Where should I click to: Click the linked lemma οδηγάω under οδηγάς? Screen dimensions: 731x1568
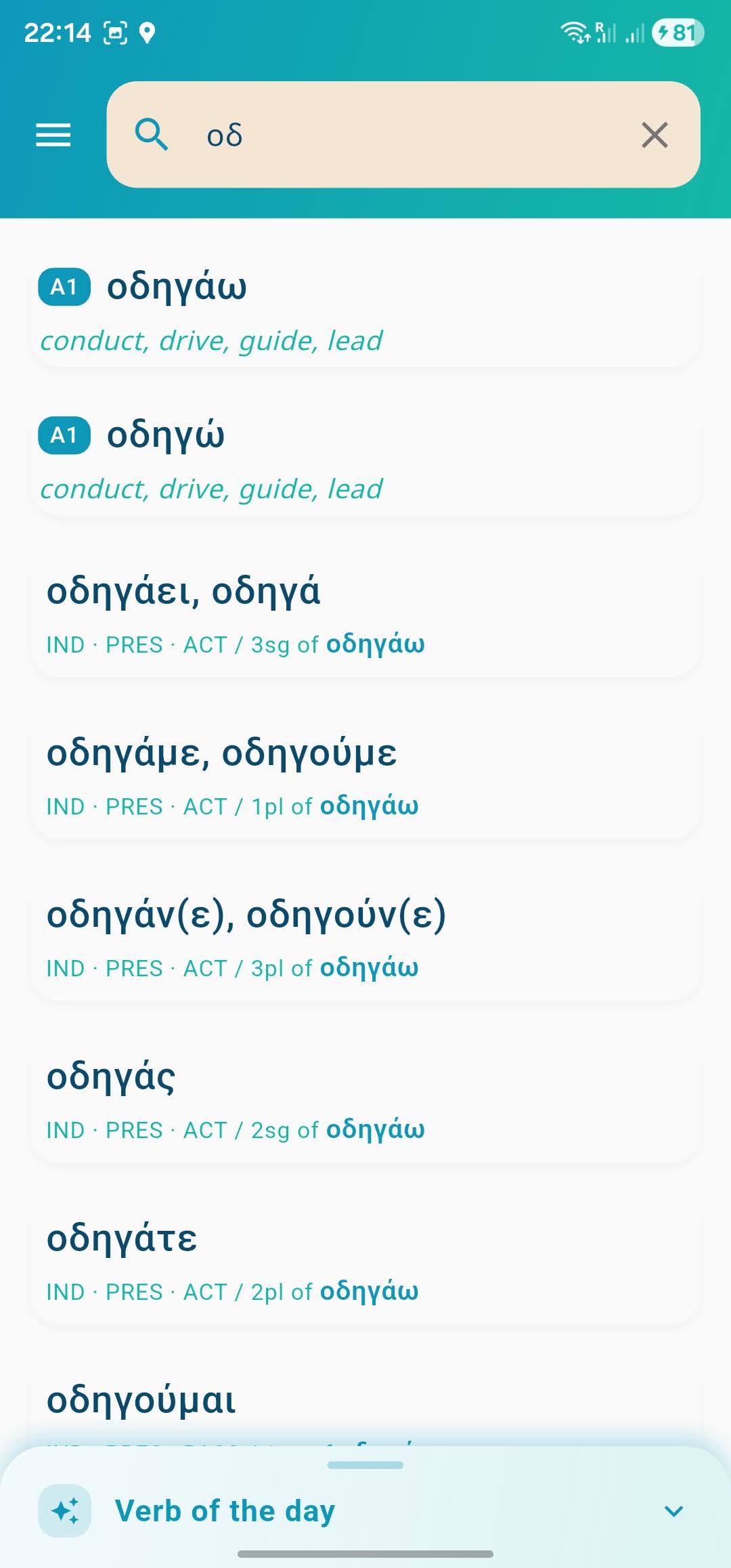tap(376, 1129)
